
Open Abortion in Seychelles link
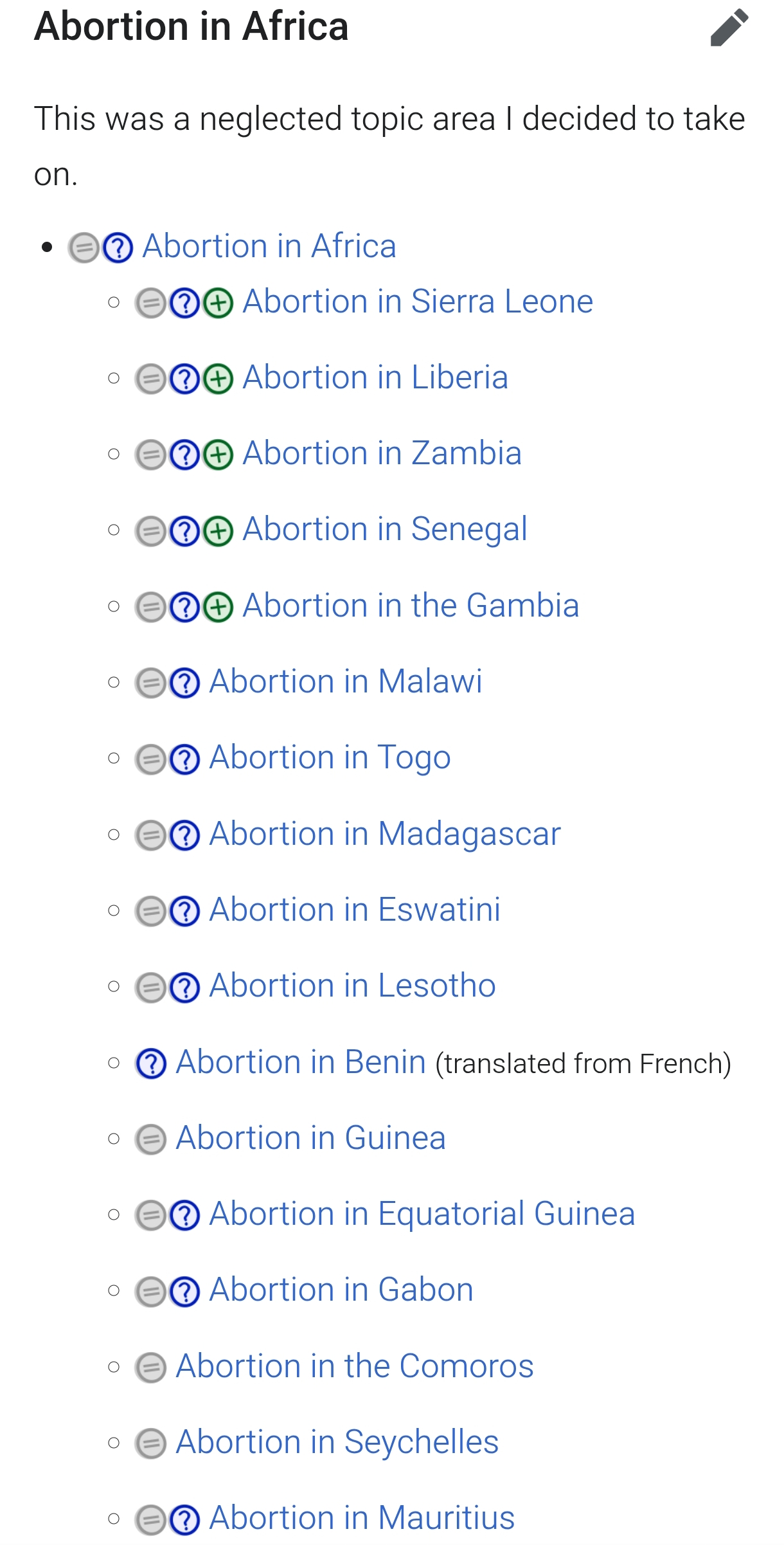tap(337, 1442)
